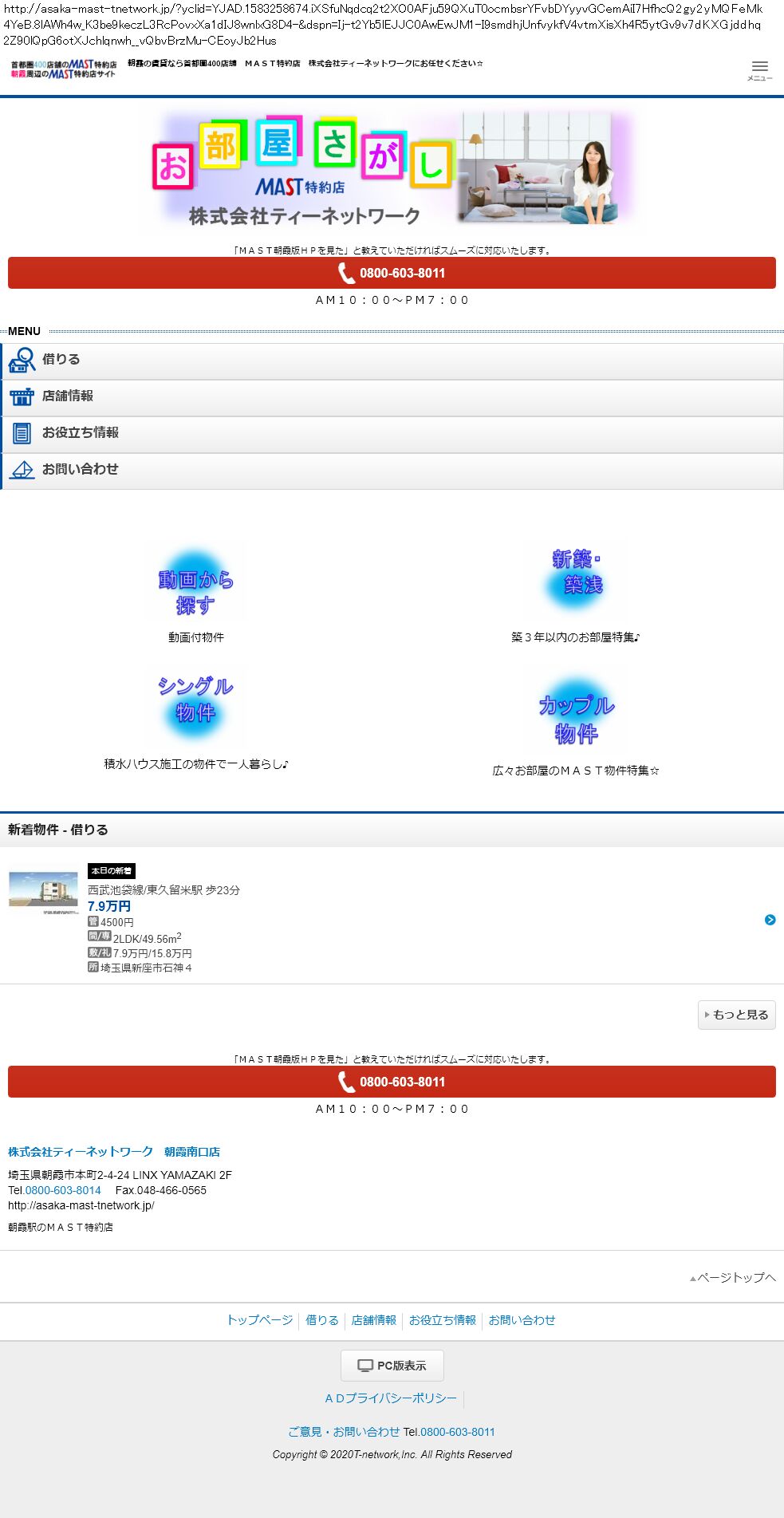Viewport: 784px width, 1518px height.
Task: Open ADプライバシーポリシー link
Action: (391, 1398)
